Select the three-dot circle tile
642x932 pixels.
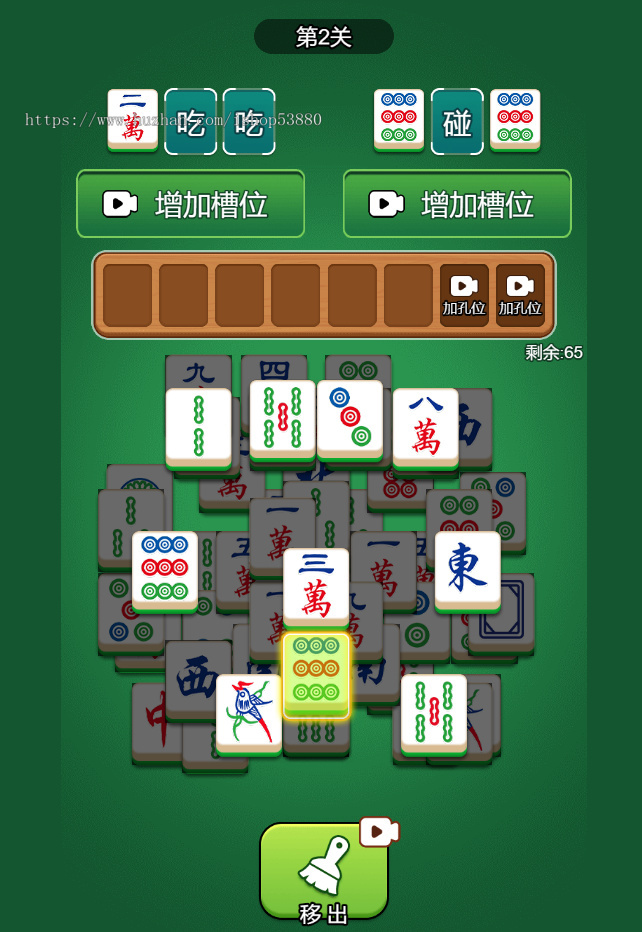pos(349,419)
